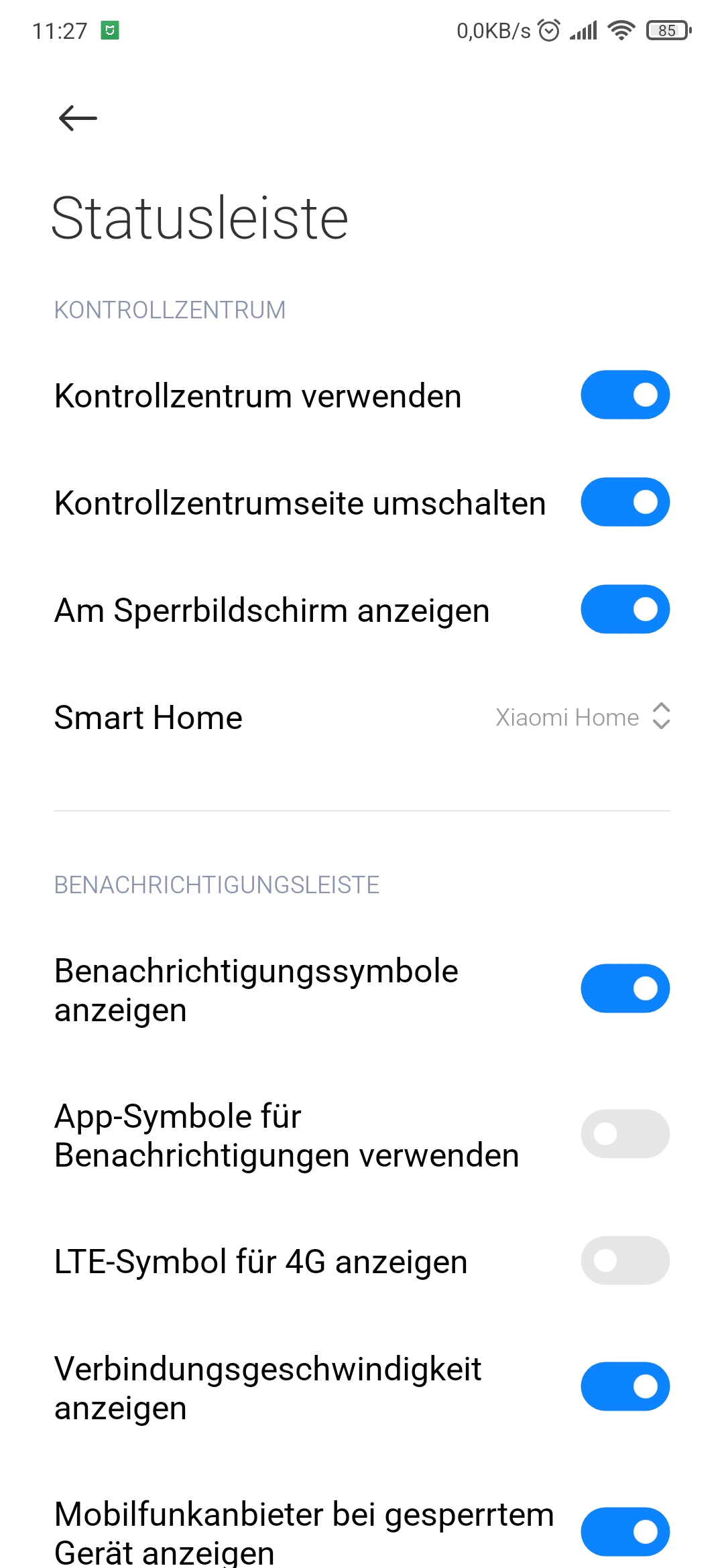The height and width of the screenshot is (1568, 724).
Task: Disable Verbindungsgeschwindigkeit anzeigen
Action: [x=625, y=1386]
